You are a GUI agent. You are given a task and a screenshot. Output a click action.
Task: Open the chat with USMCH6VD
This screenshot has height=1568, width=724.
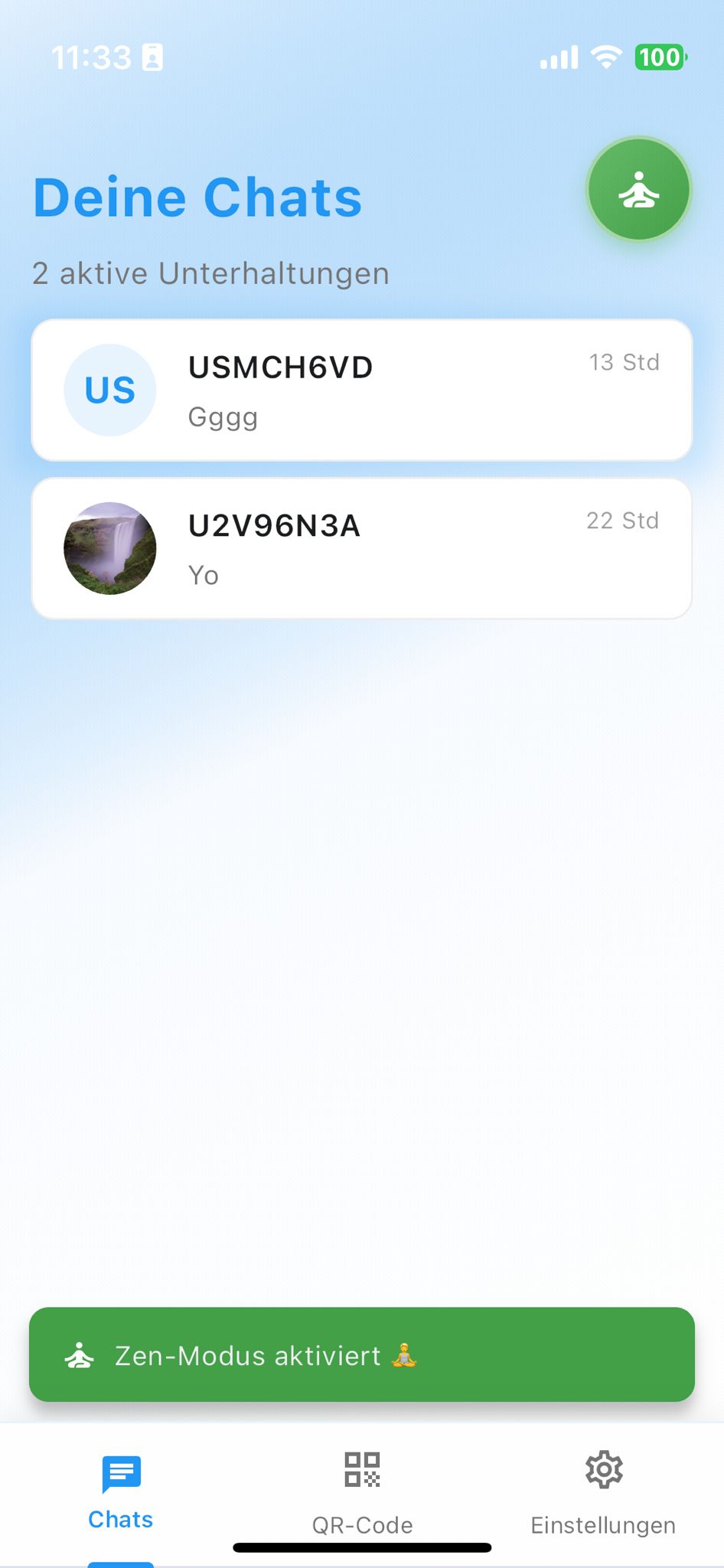pyautogui.click(x=361, y=390)
